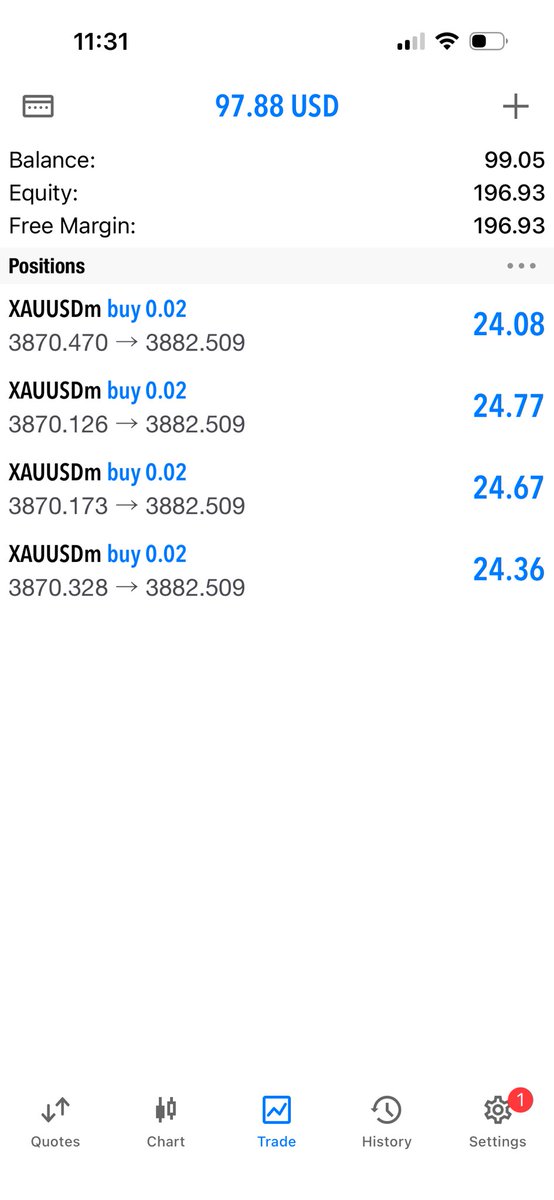Open XAUUSDm position opened at 3870.470
Screen dimensions: 554x1200
pyautogui.click(x=277, y=326)
